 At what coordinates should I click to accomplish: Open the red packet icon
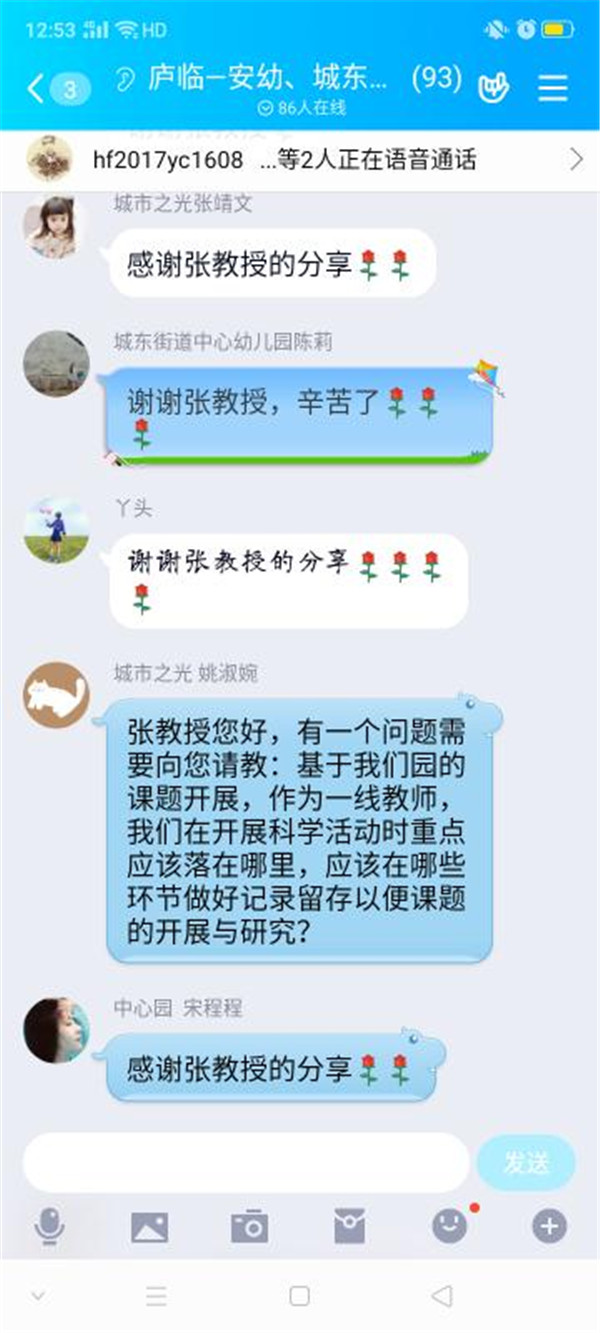349,1225
